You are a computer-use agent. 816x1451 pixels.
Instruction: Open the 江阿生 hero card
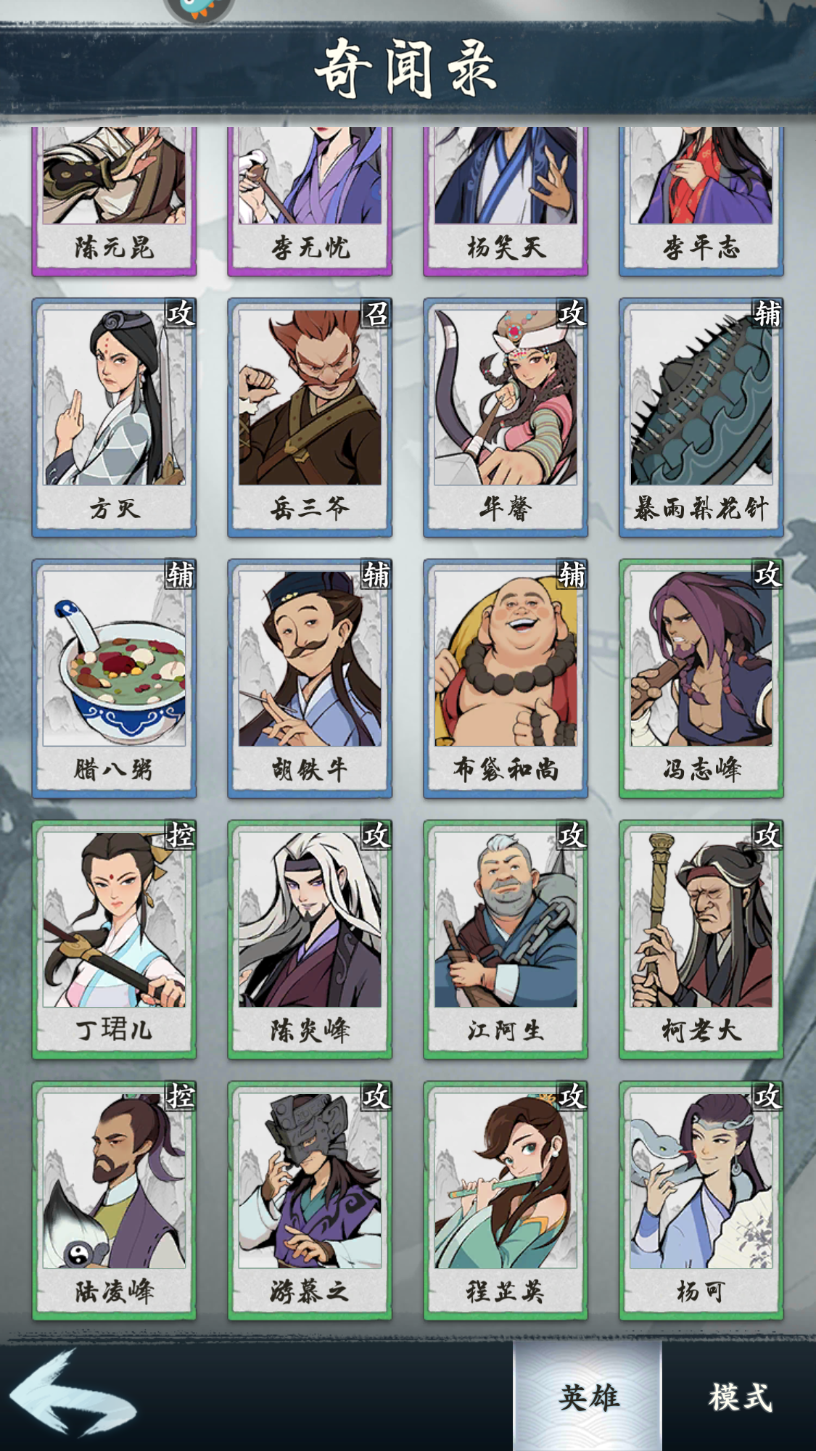tap(506, 938)
